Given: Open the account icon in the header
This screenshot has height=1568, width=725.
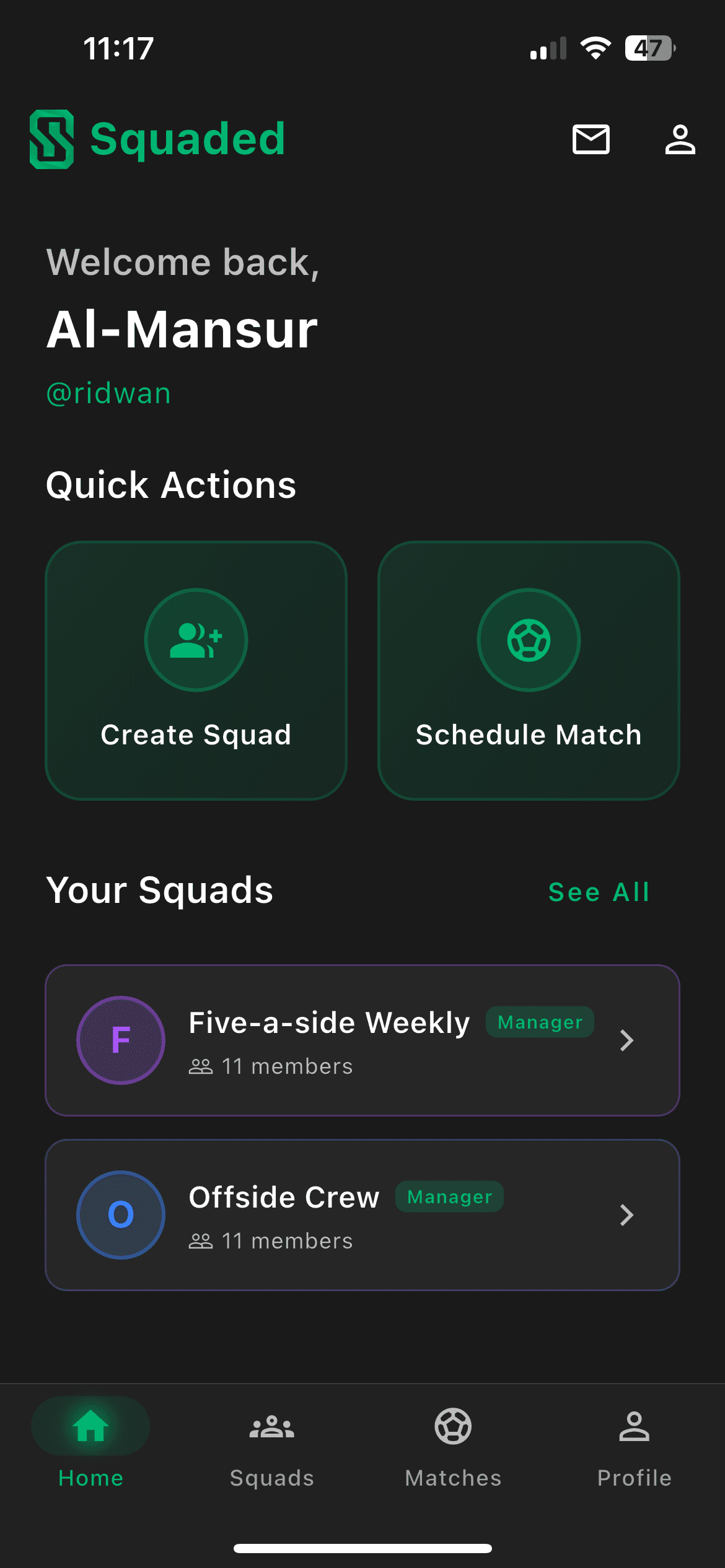Looking at the screenshot, I should click(x=680, y=139).
